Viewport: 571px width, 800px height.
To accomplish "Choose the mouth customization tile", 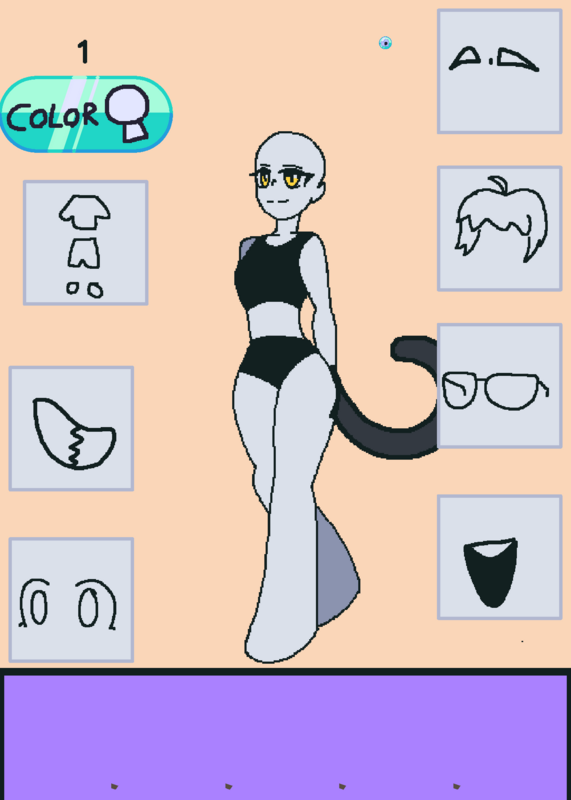I will (500, 557).
